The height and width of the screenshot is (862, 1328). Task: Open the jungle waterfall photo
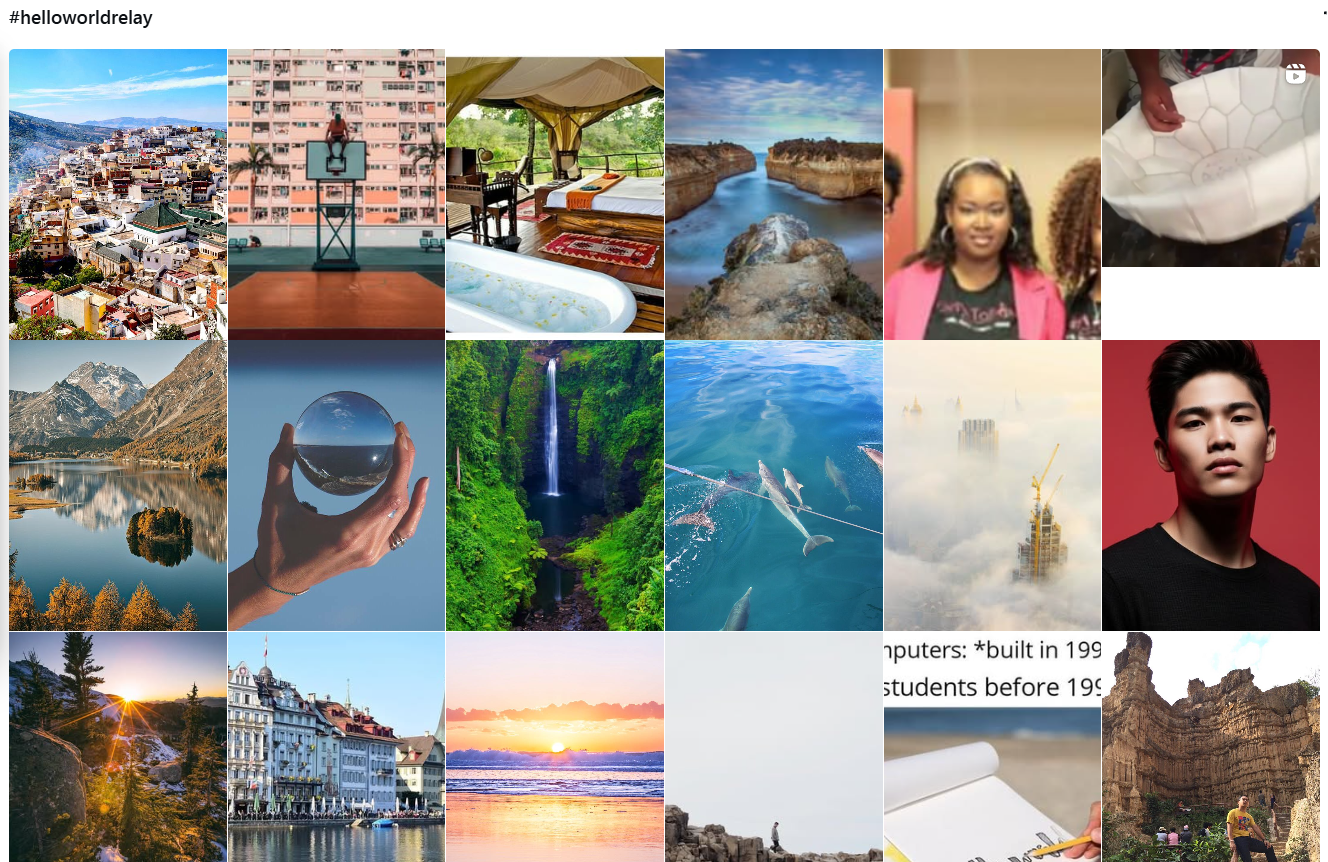click(x=554, y=485)
